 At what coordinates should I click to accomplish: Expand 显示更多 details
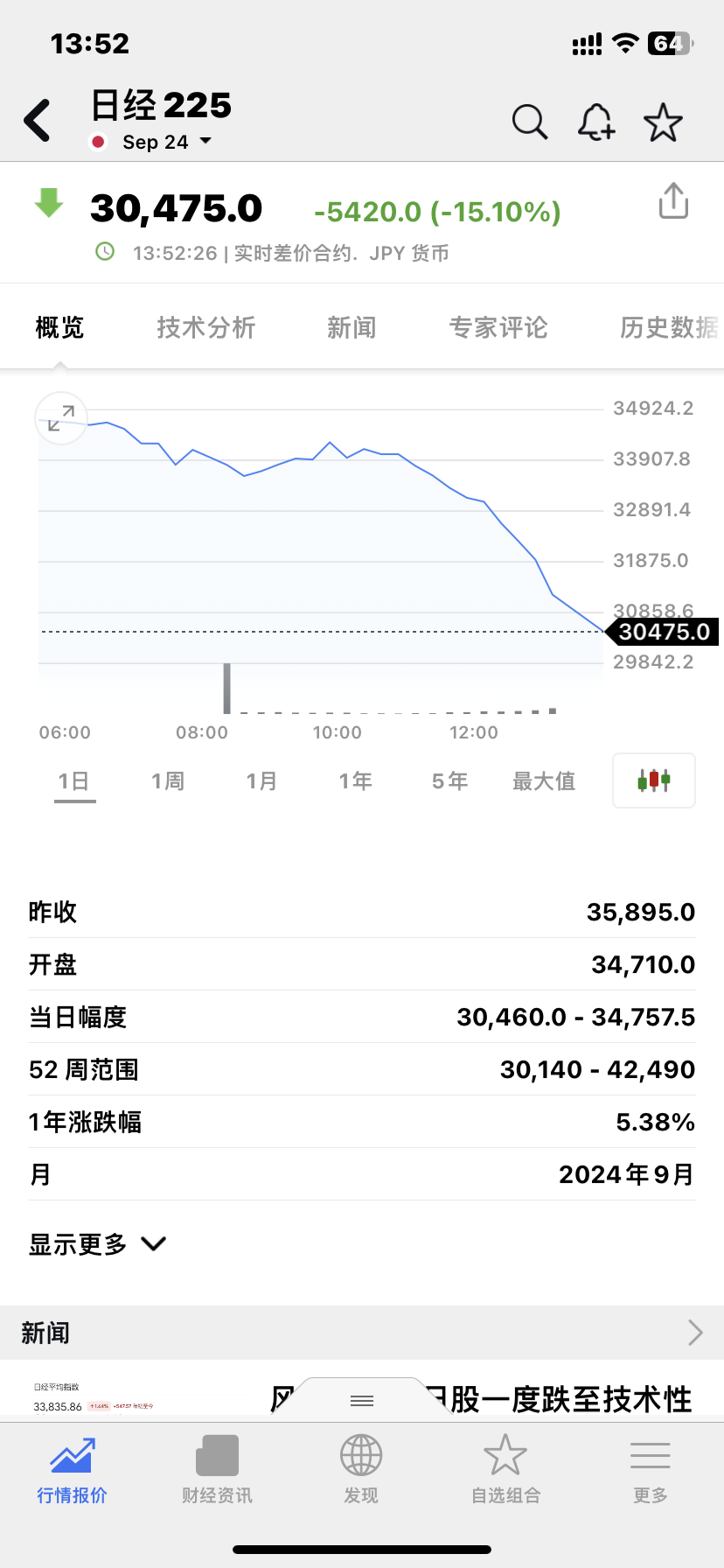(96, 1244)
